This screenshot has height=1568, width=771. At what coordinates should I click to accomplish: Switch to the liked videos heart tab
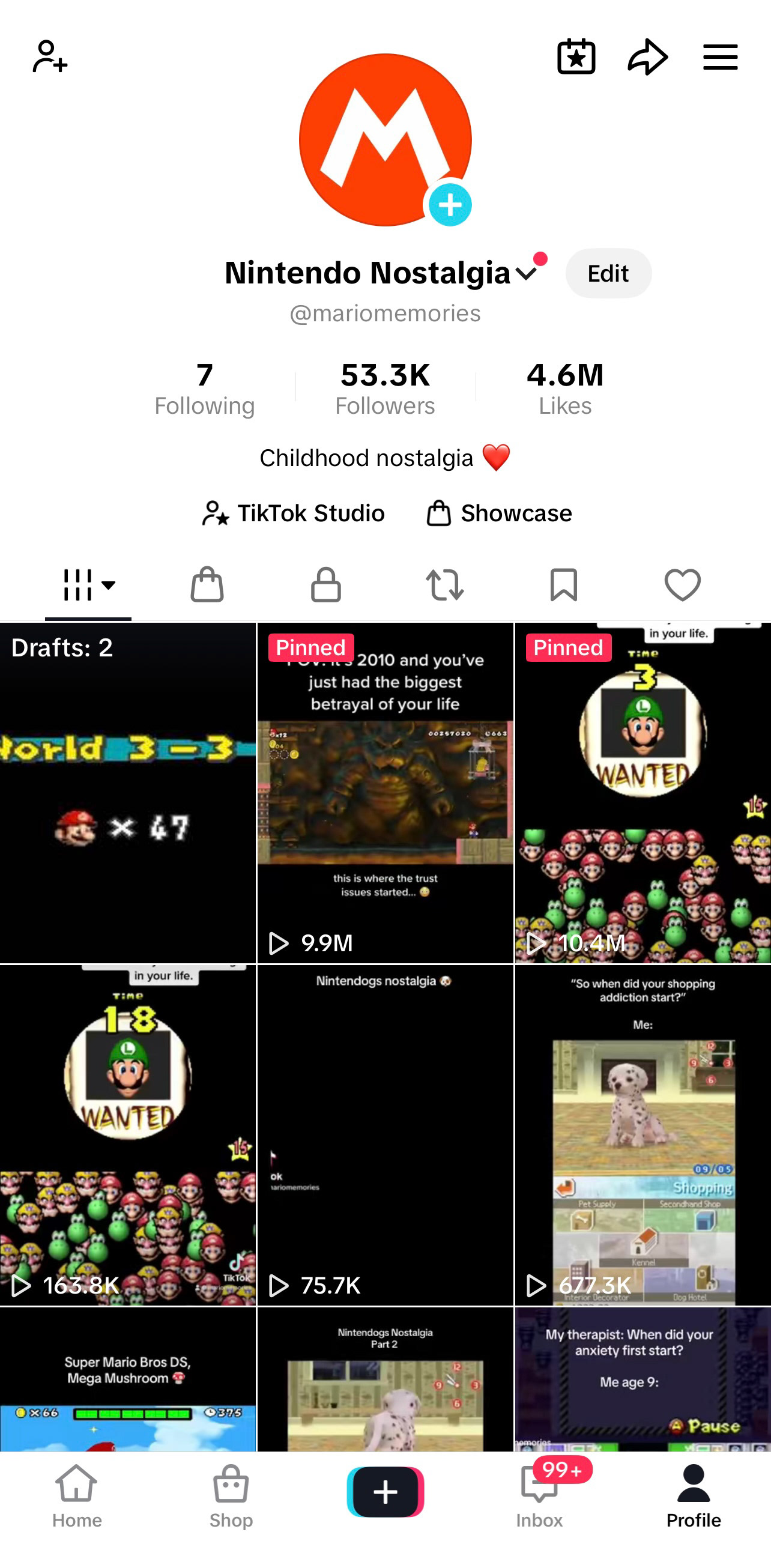682,585
